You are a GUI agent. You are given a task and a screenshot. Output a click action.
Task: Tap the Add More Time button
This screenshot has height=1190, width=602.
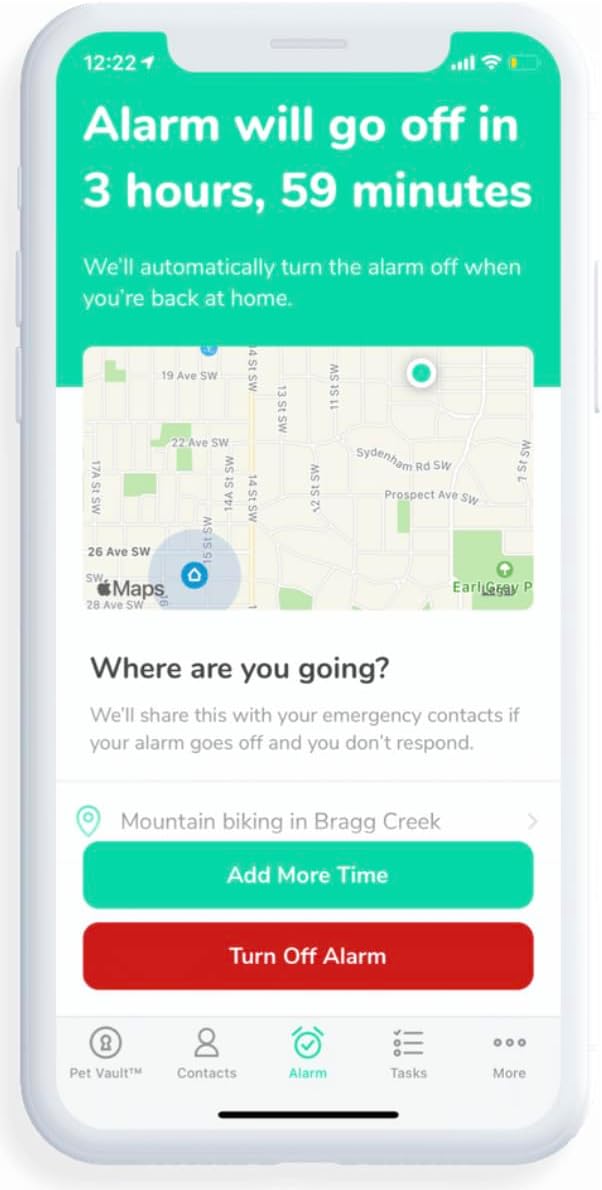click(x=307, y=875)
